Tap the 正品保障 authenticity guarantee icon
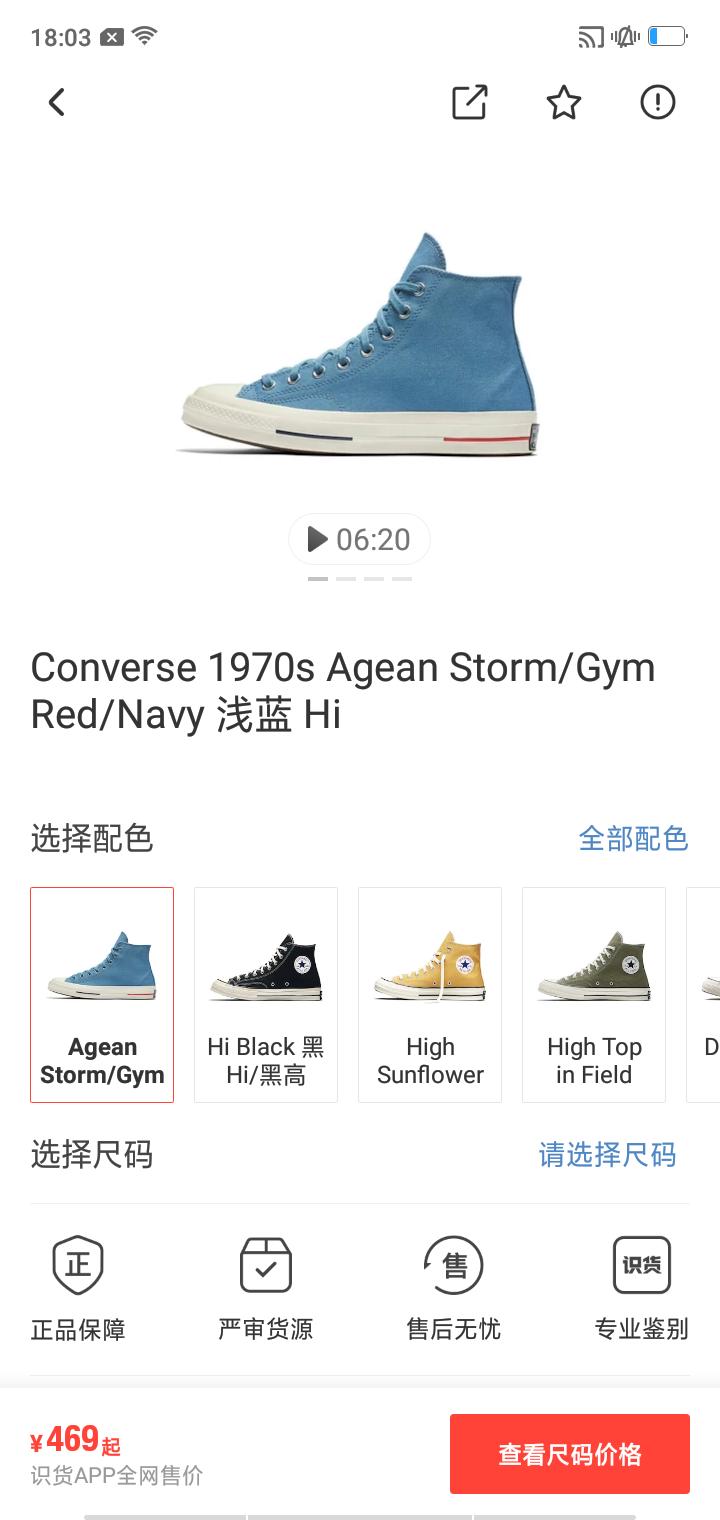 (78, 1285)
